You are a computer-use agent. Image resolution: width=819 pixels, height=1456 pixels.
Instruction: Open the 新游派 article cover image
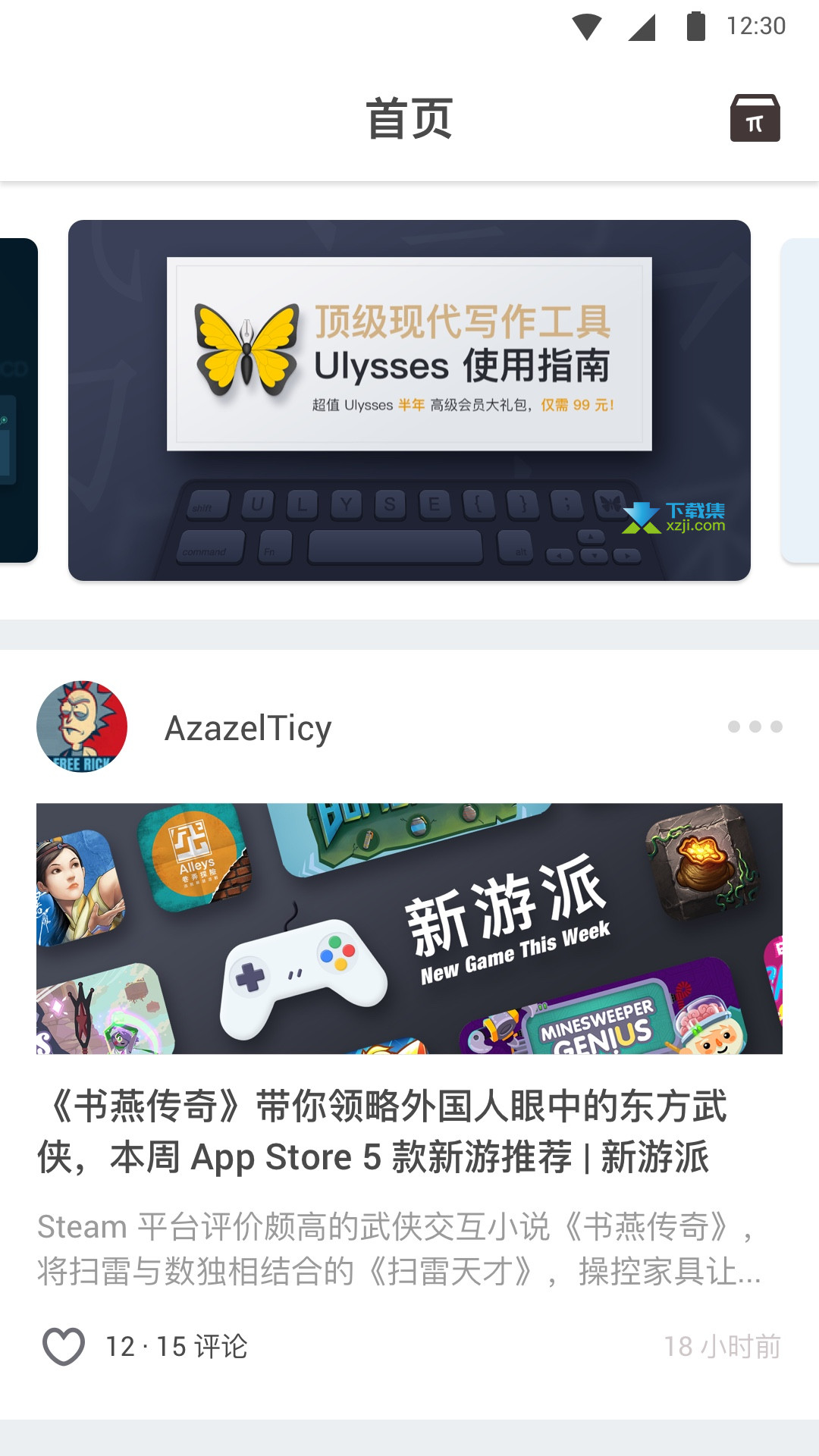click(x=409, y=928)
